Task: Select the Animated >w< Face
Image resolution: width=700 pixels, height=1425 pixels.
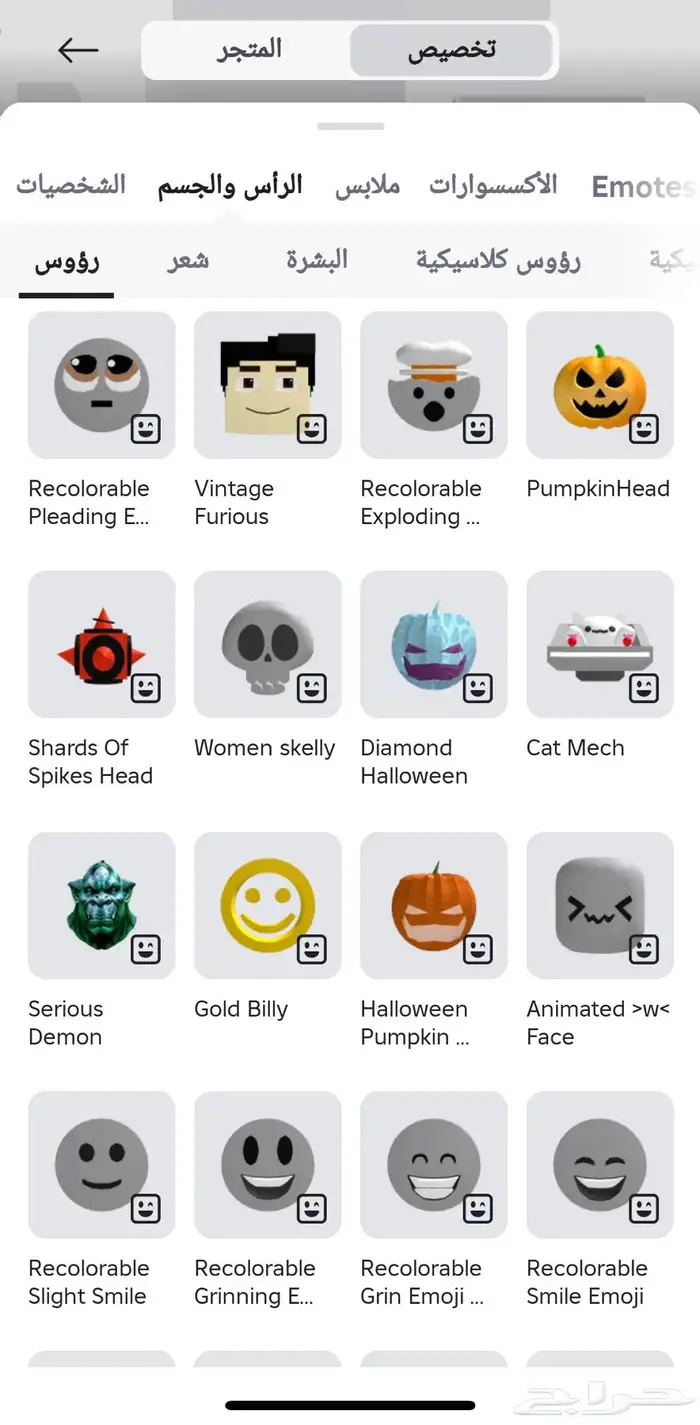Action: (599, 905)
